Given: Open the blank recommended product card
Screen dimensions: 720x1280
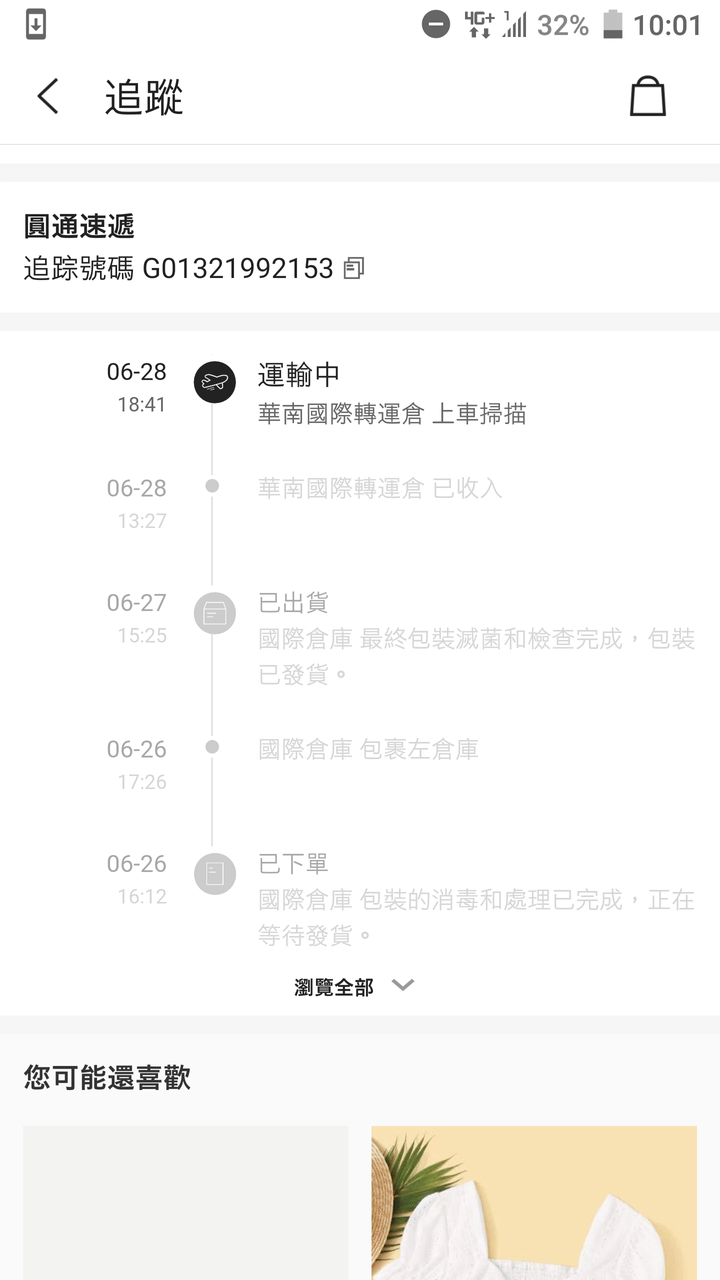Looking at the screenshot, I should coord(186,1203).
